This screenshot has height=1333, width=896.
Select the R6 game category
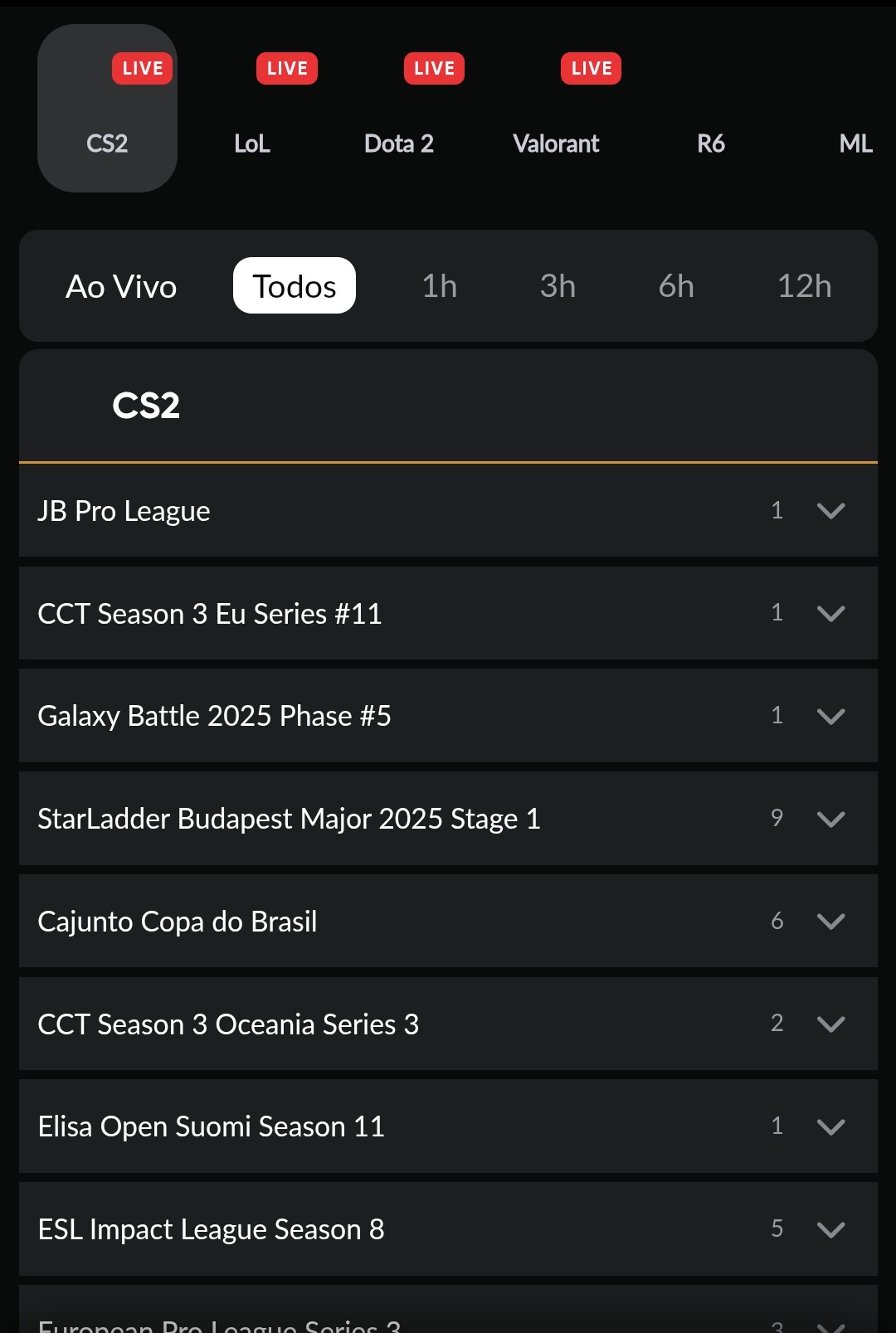tap(710, 143)
